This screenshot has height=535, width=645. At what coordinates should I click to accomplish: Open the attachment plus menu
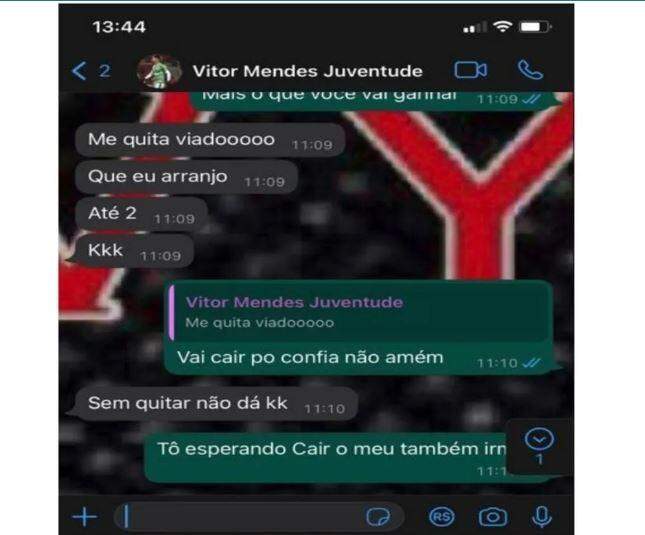click(85, 516)
